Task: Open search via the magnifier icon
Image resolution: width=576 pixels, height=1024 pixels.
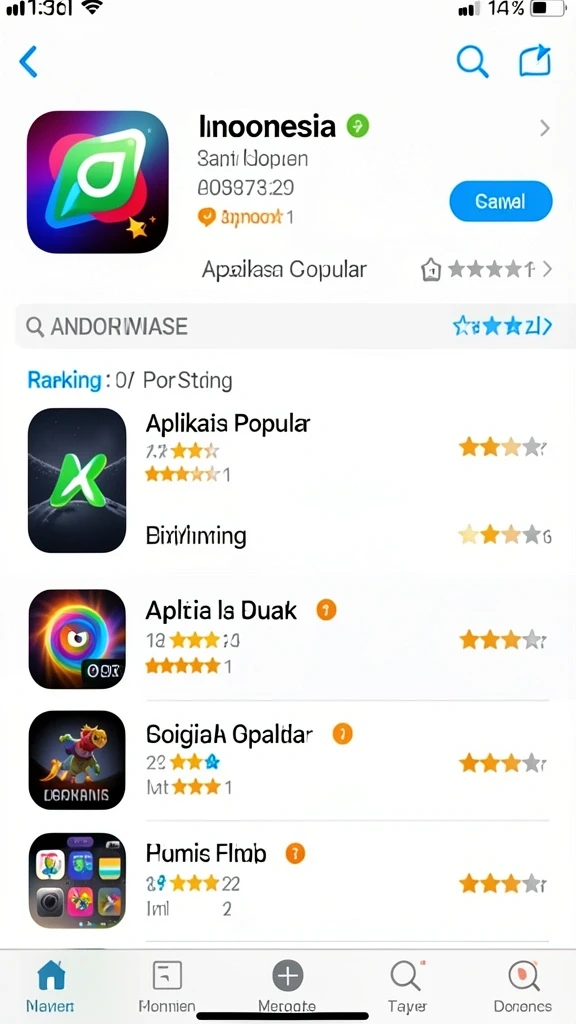Action: tap(472, 62)
